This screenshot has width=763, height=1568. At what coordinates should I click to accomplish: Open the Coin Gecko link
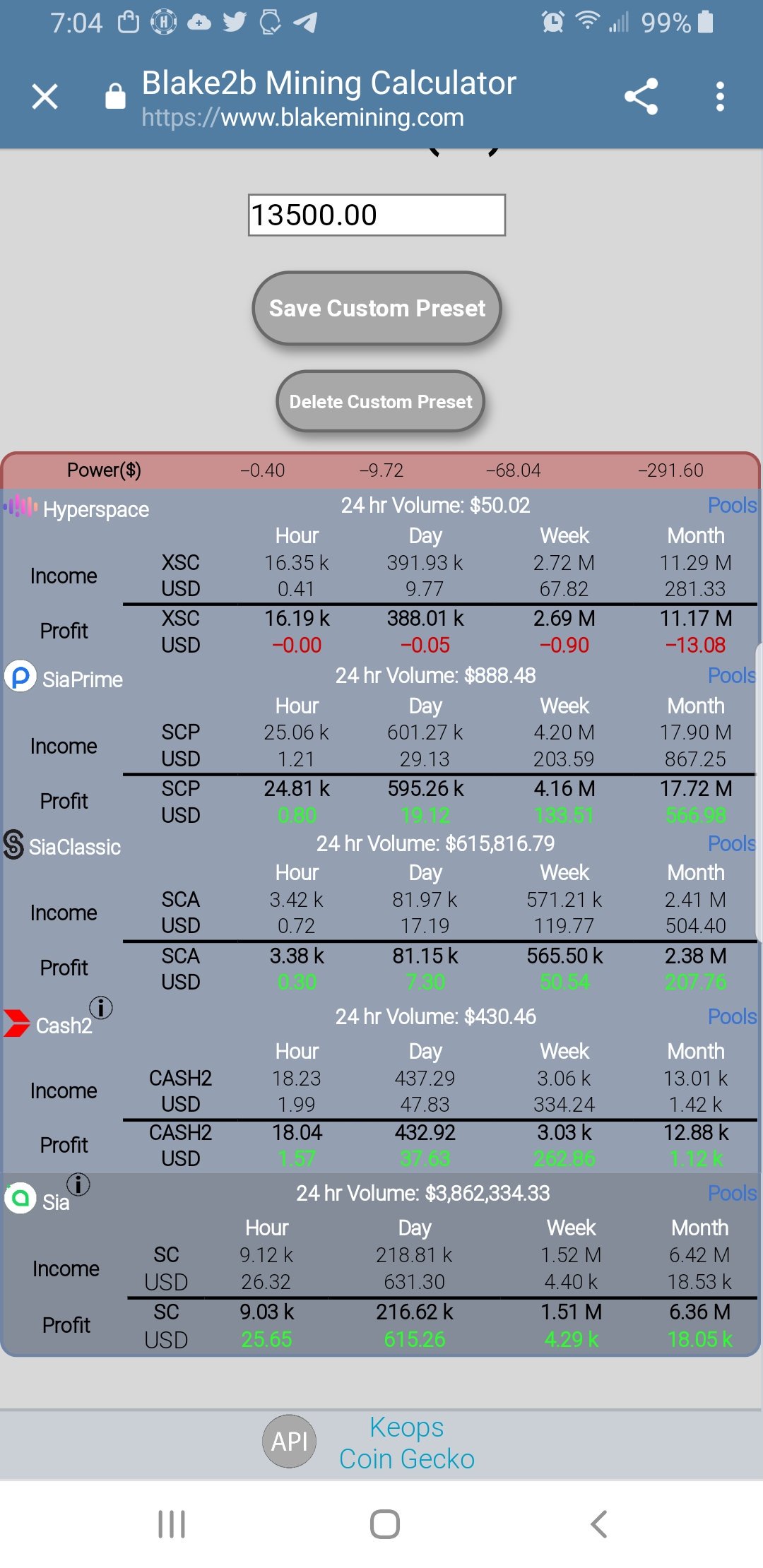(x=406, y=1459)
